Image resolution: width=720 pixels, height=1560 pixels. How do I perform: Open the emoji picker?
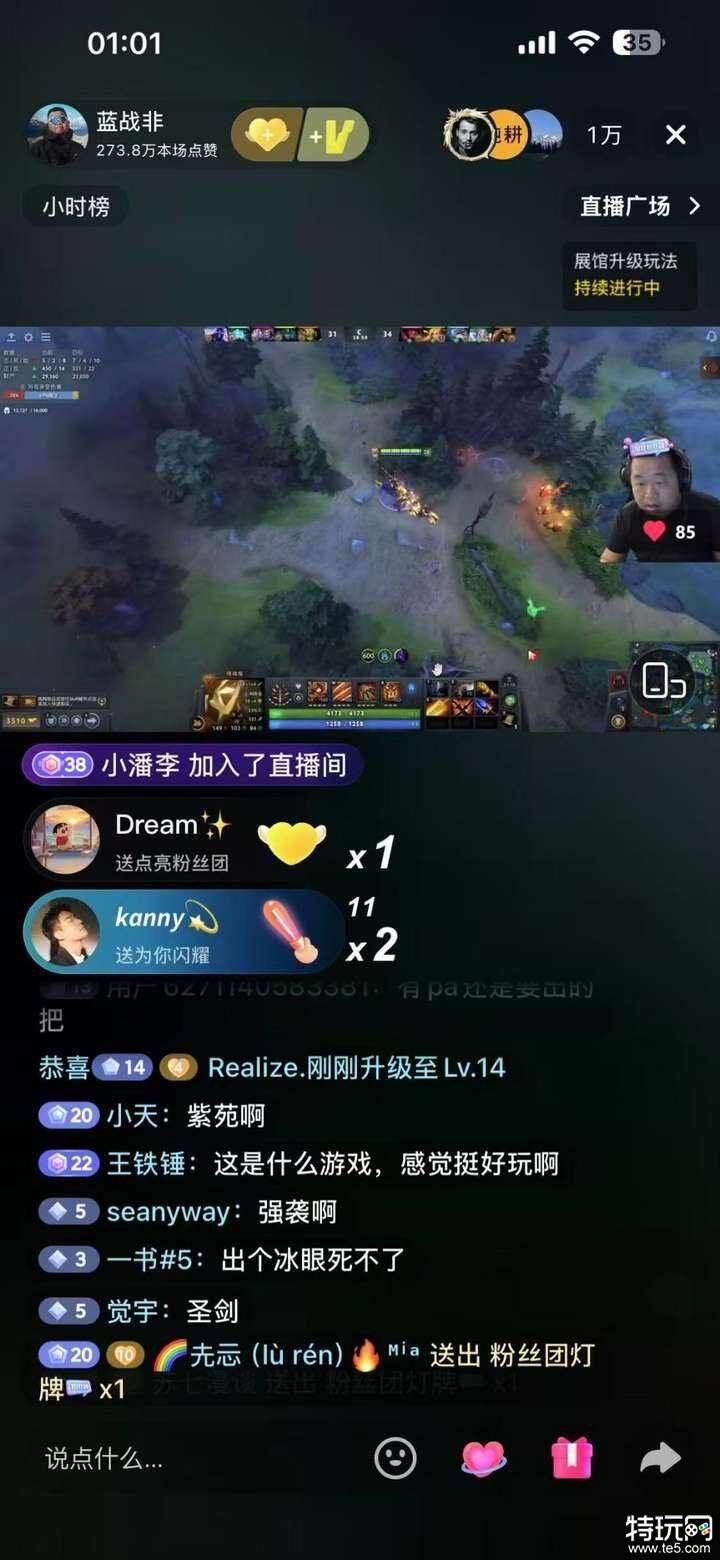tap(395, 1458)
